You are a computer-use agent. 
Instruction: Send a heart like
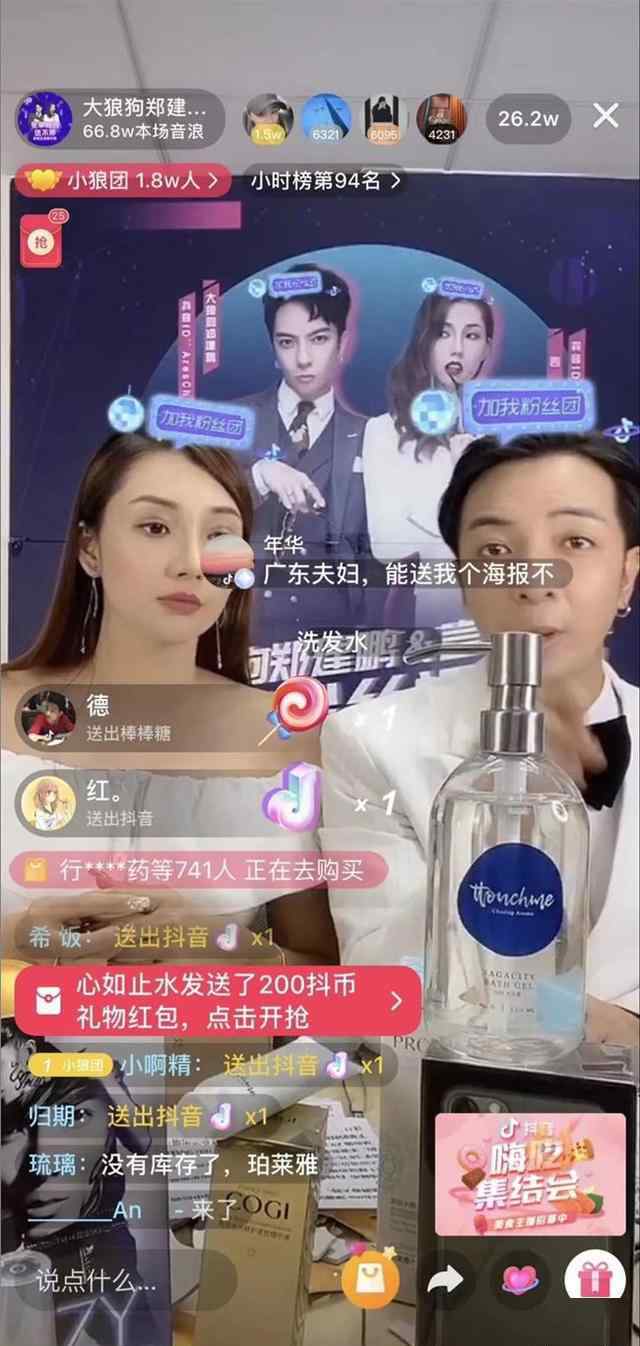coord(520,1279)
